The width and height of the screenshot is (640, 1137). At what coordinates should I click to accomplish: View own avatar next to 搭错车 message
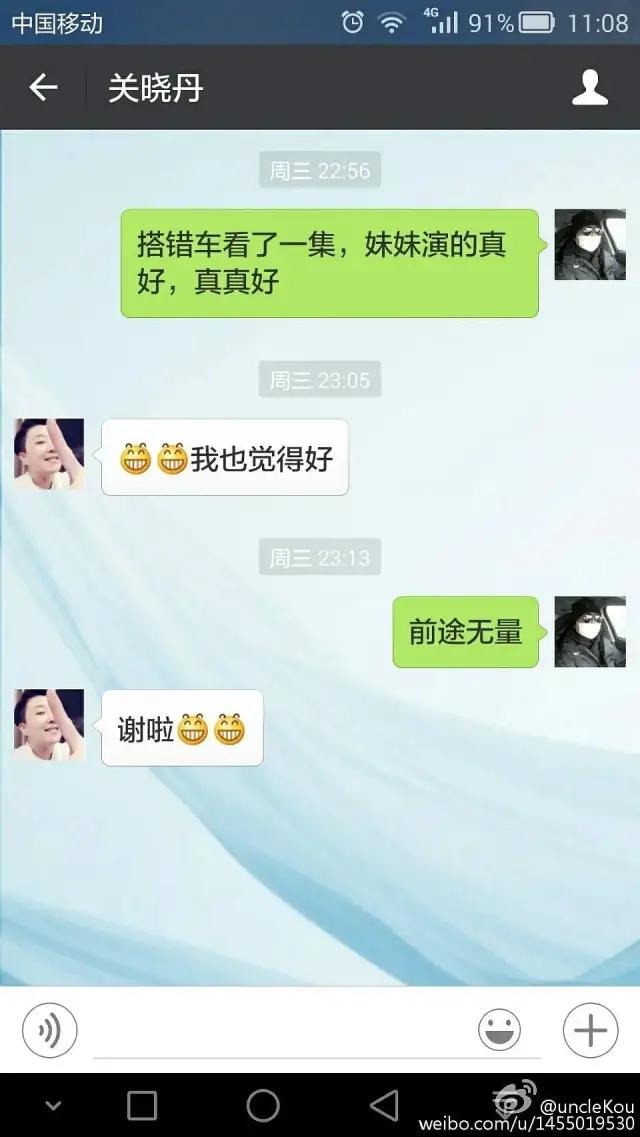point(590,245)
